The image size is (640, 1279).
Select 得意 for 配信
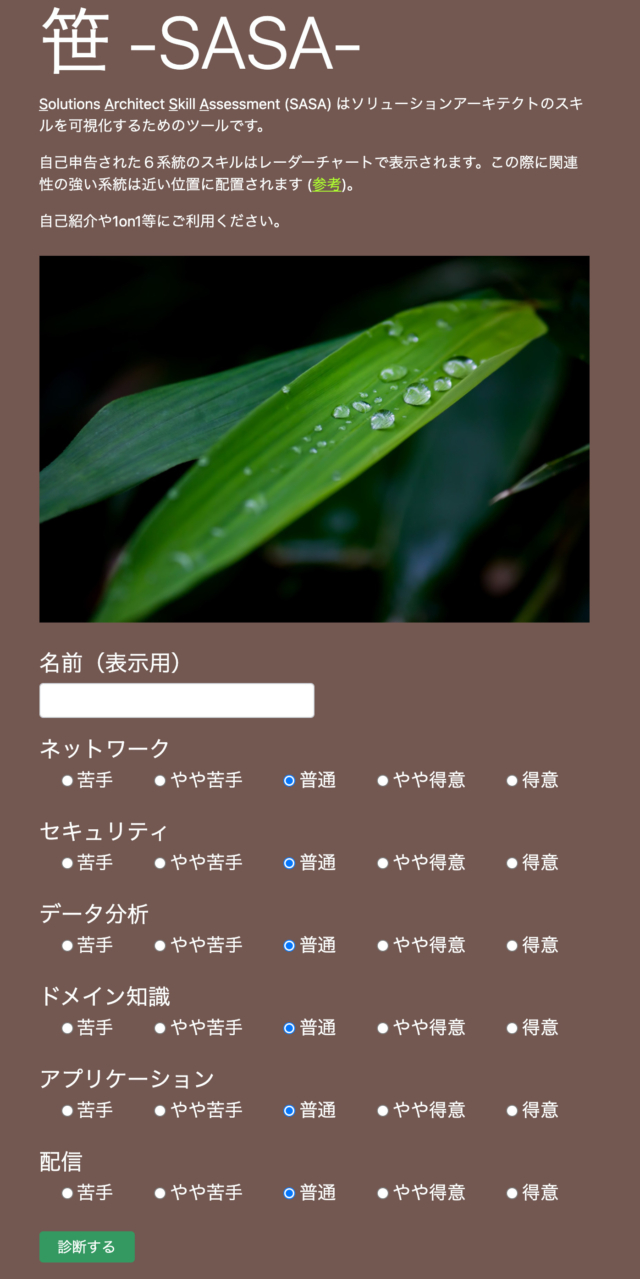click(512, 1192)
